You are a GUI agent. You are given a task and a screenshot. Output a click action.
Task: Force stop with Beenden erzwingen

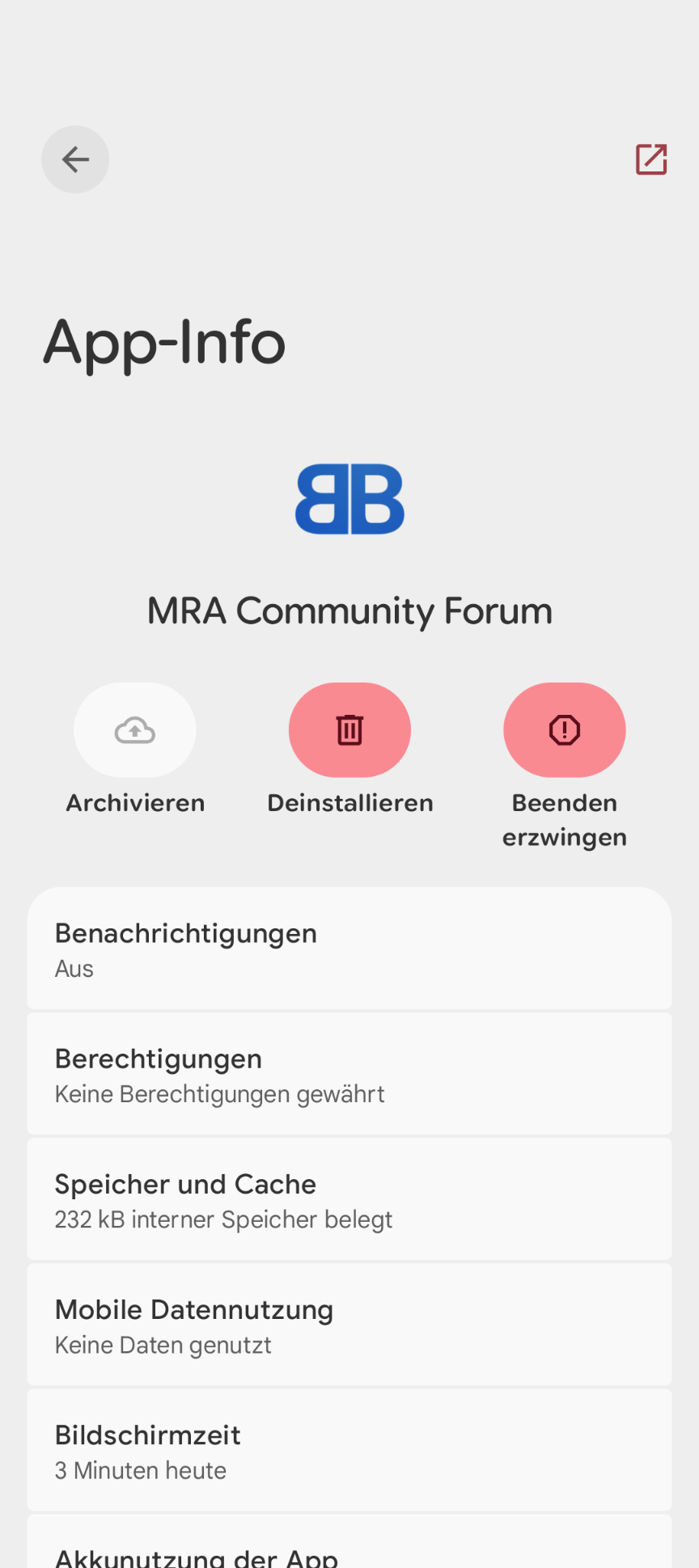[x=564, y=730]
